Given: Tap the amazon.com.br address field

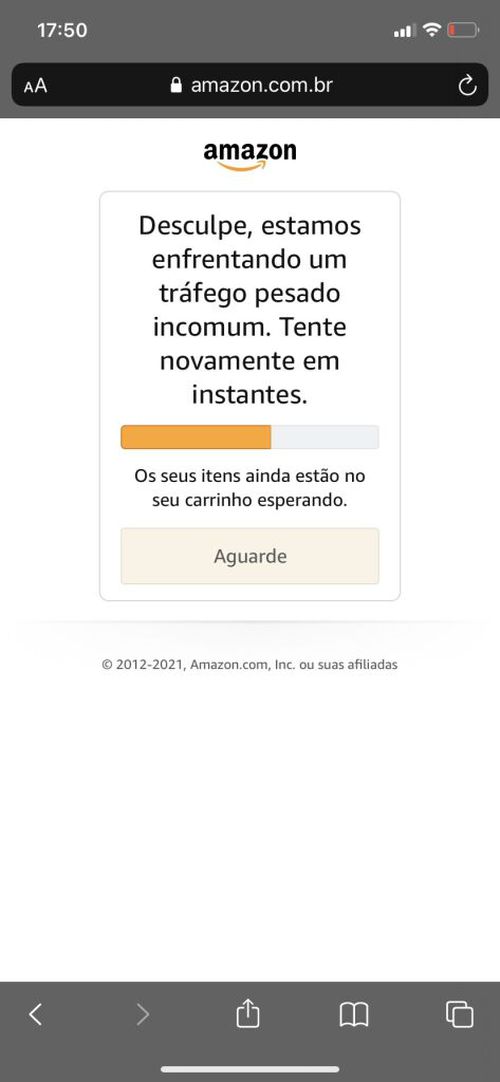Looking at the screenshot, I should coord(250,85).
